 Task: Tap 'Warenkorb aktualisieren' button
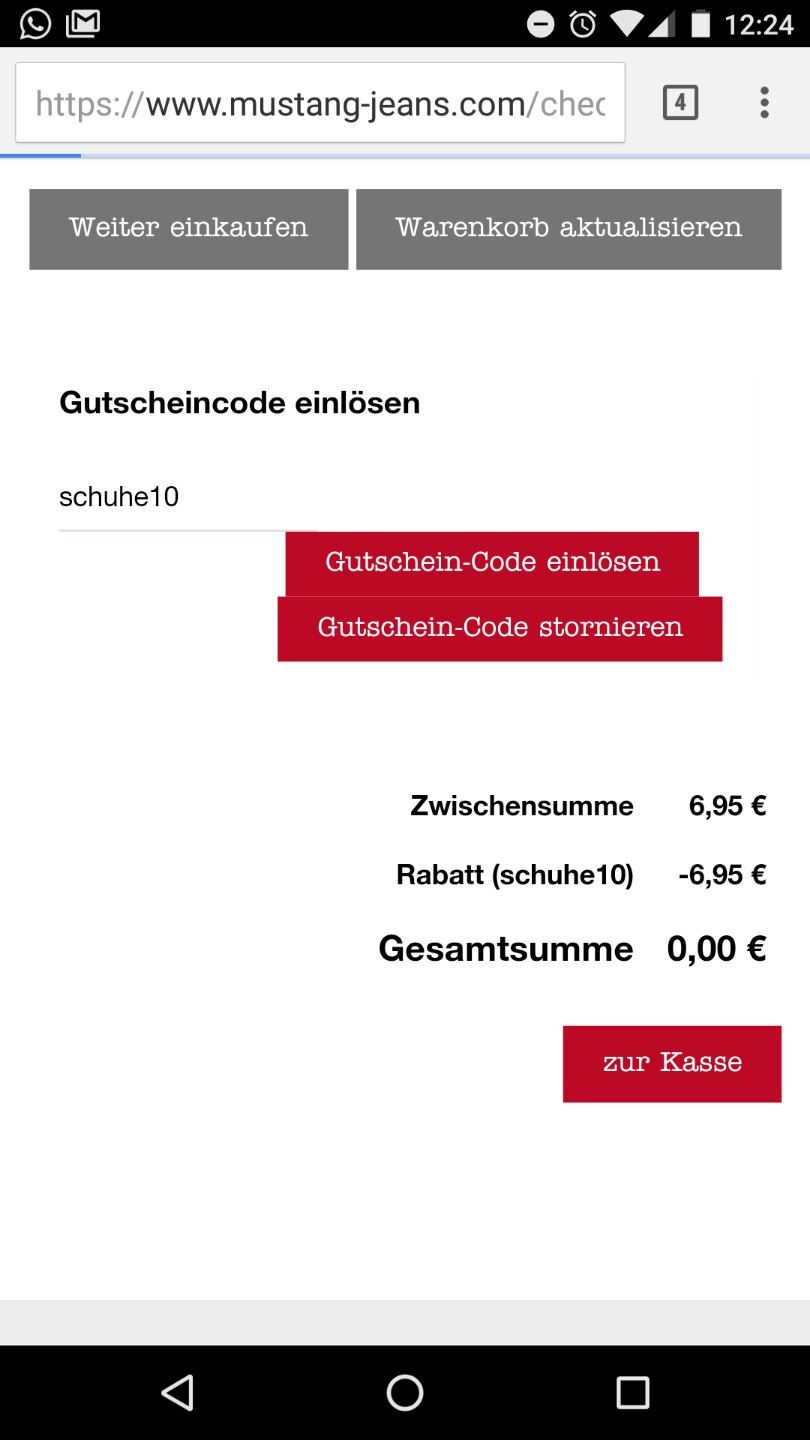(x=568, y=229)
